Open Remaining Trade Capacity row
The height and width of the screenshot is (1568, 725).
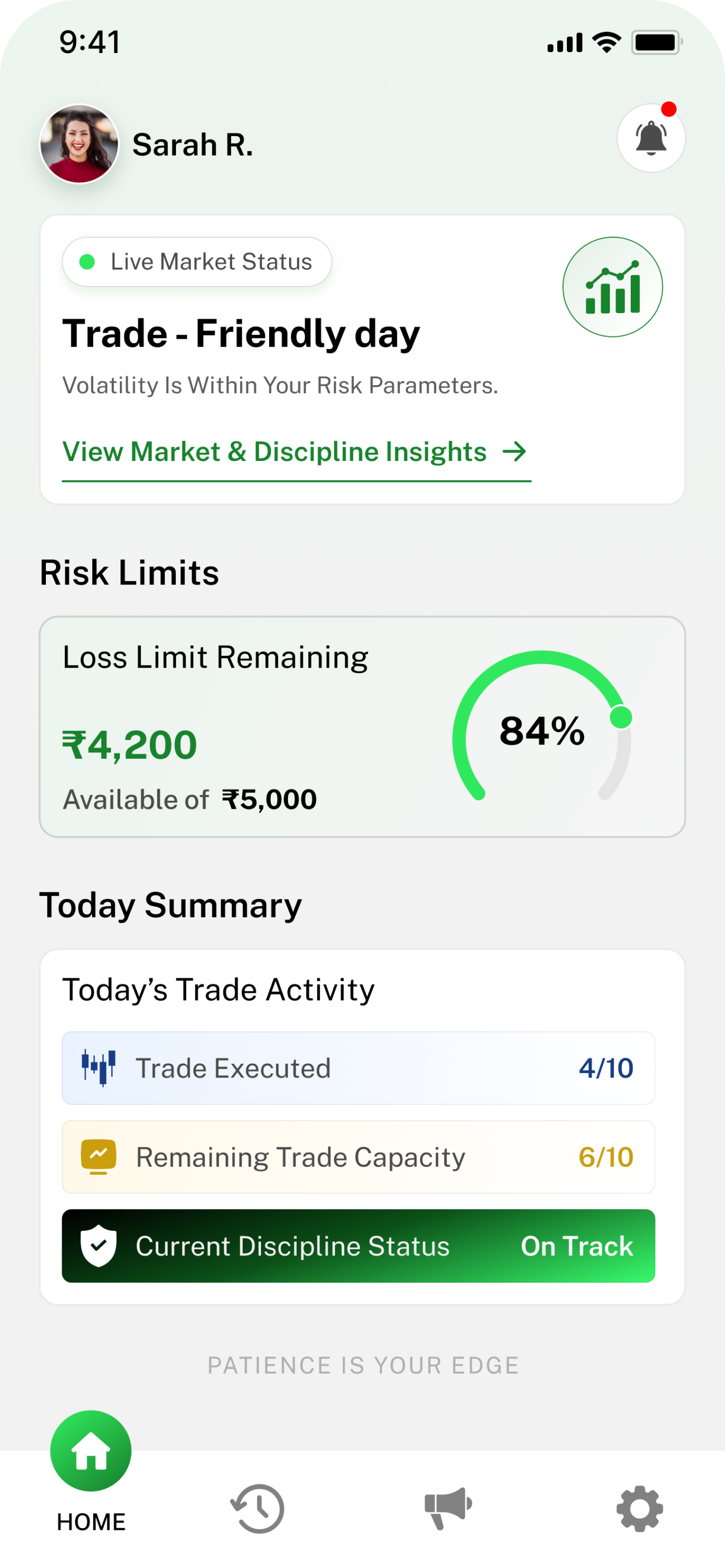[x=358, y=1157]
